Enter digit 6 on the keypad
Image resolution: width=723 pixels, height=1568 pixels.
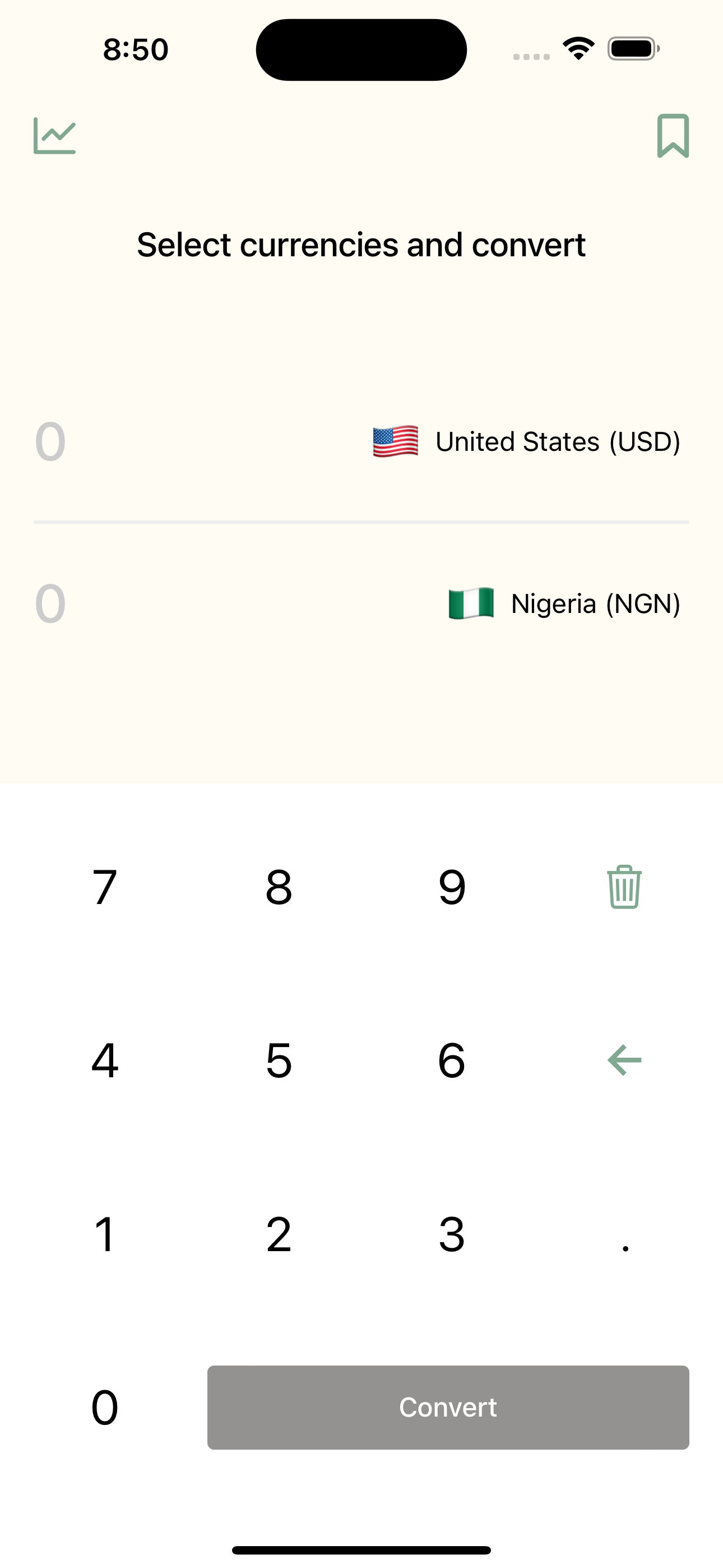(452, 1060)
